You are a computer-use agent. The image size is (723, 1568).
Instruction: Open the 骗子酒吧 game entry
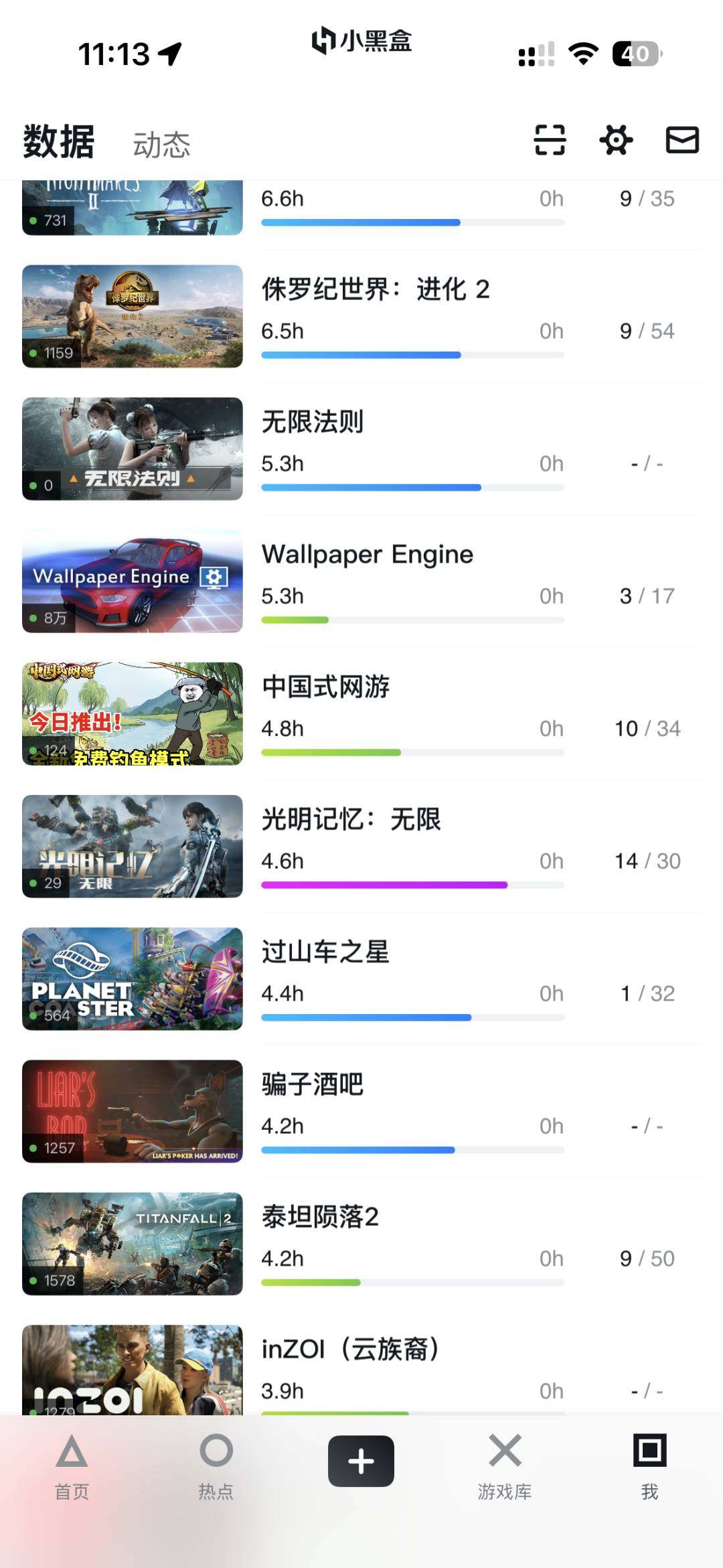pyautogui.click(x=313, y=1084)
